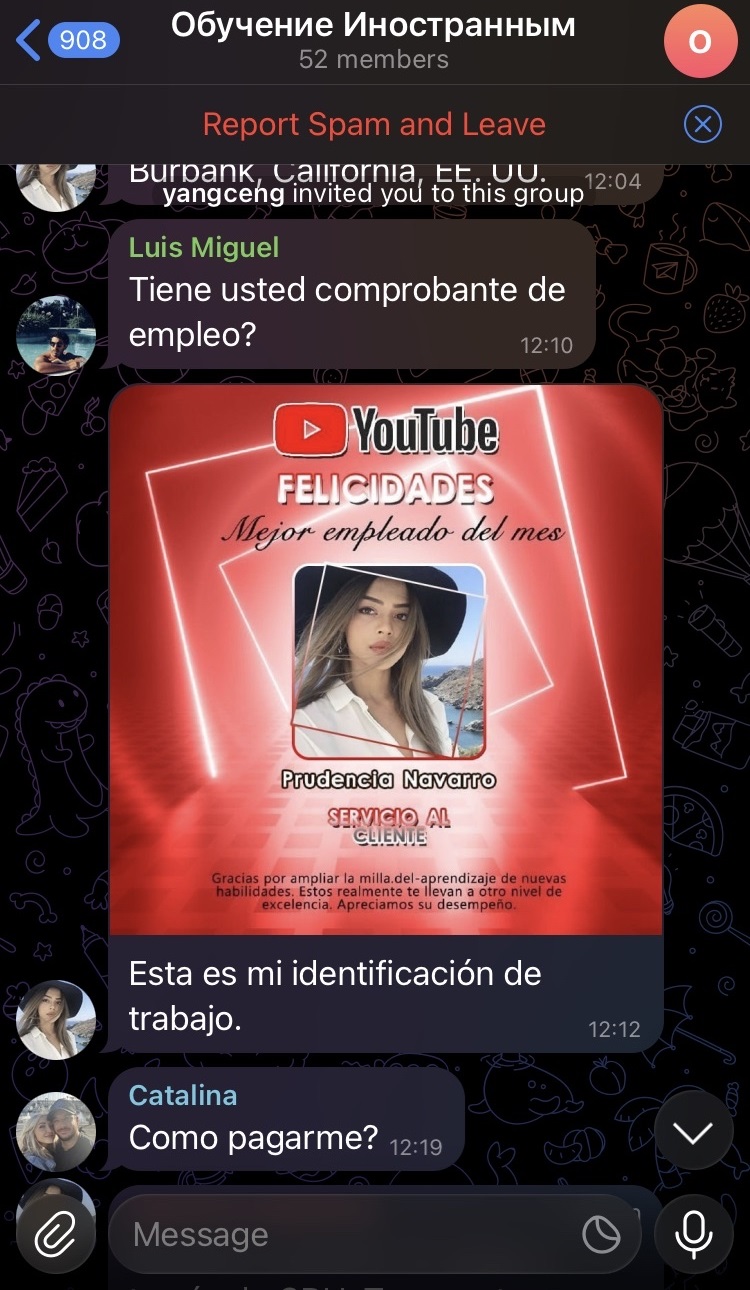Open the group's round avatar

pyautogui.click(x=701, y=40)
